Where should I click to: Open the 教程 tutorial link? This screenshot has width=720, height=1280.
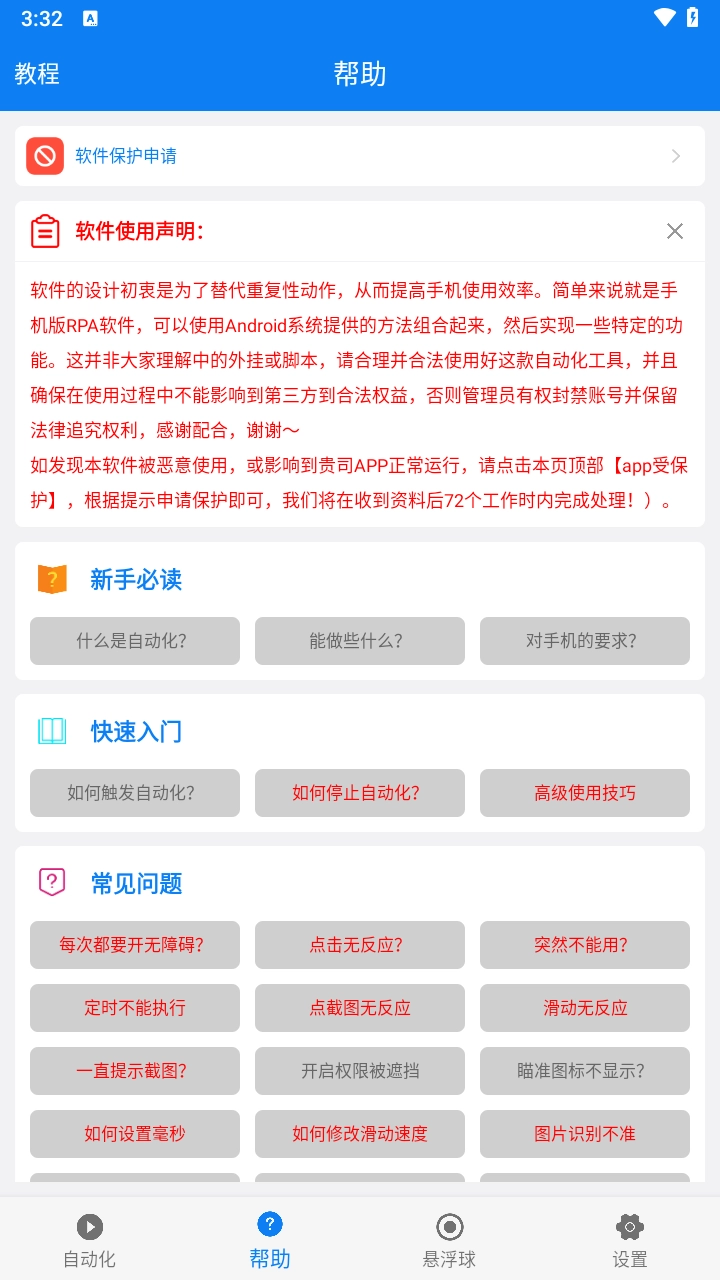point(37,74)
